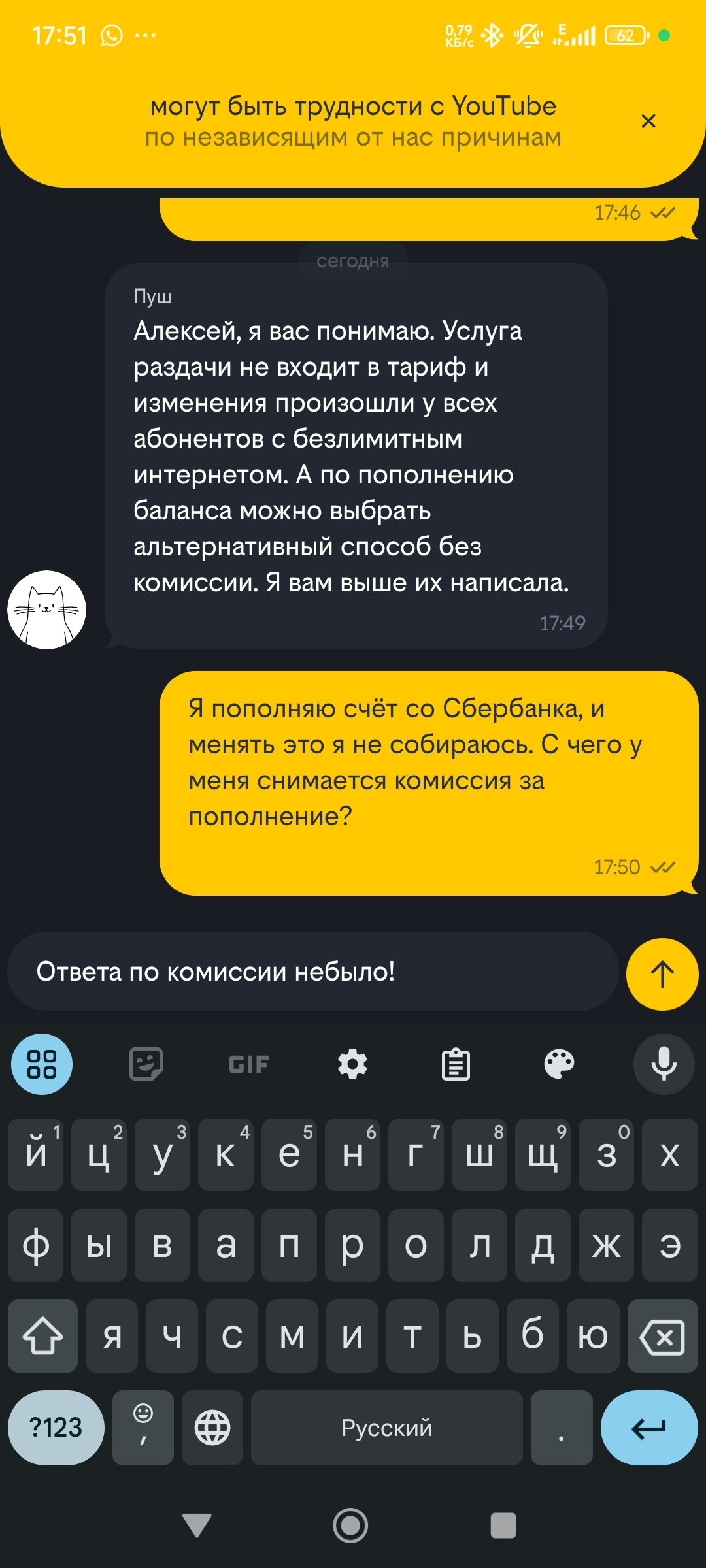Start voice input with the microphone
706x1568 pixels.
(x=664, y=1064)
